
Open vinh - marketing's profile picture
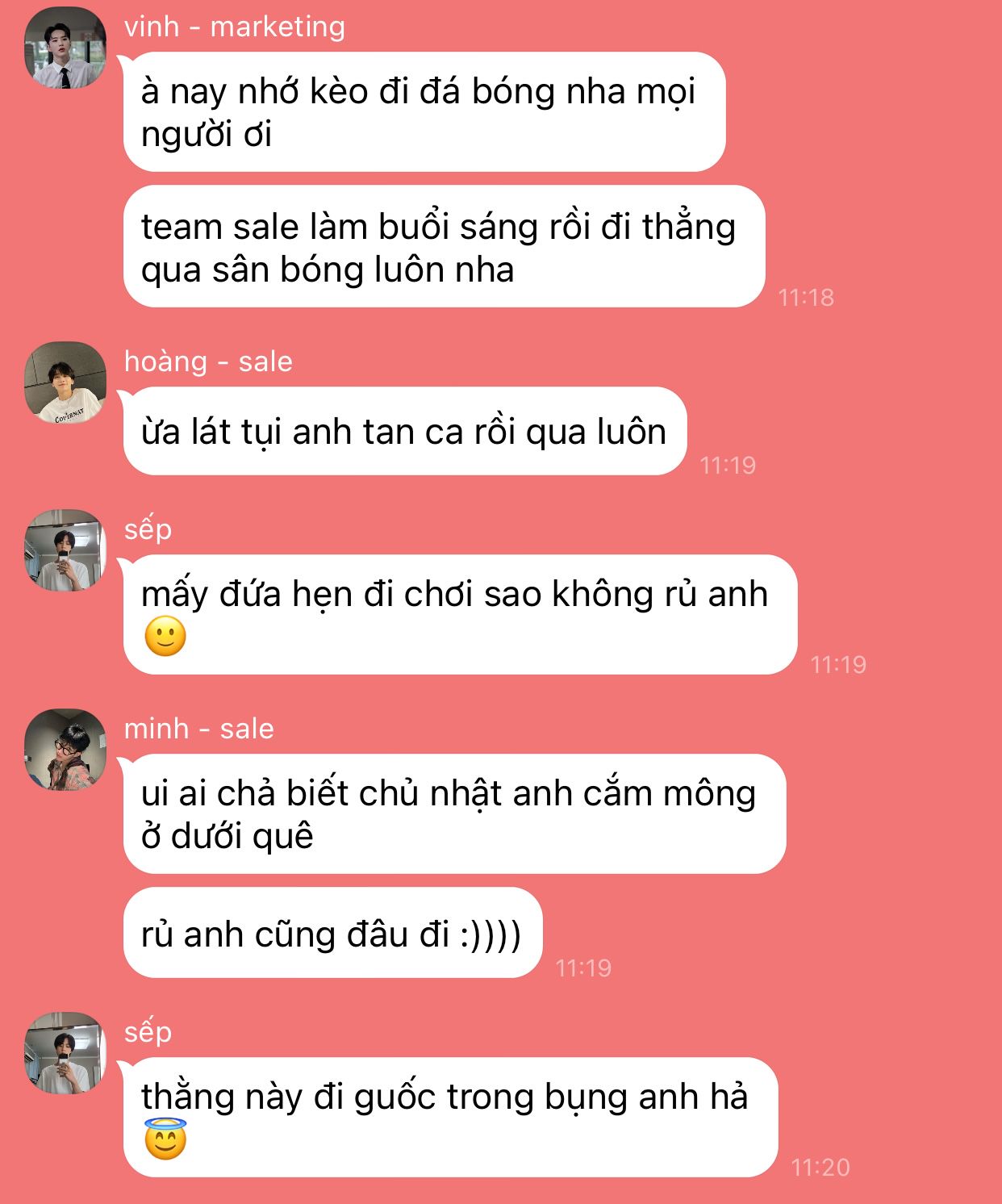pos(65,48)
